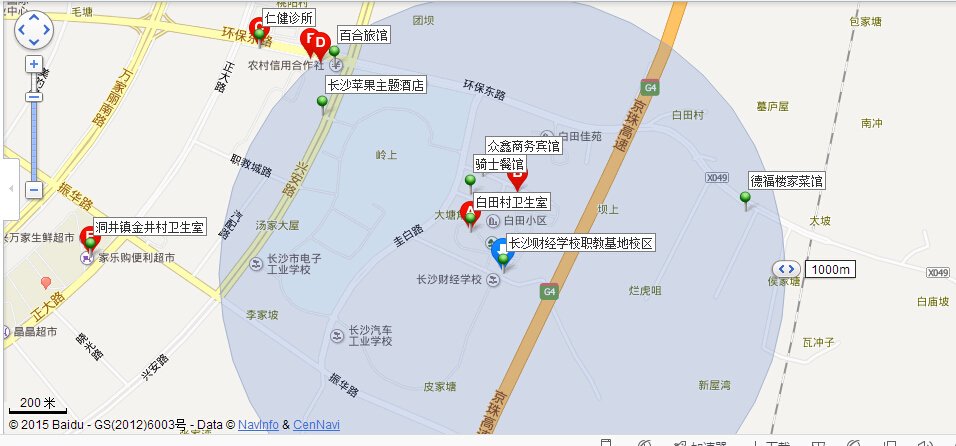Pan the map up with the arrow control
This screenshot has width=956, height=446.
tap(34, 18)
